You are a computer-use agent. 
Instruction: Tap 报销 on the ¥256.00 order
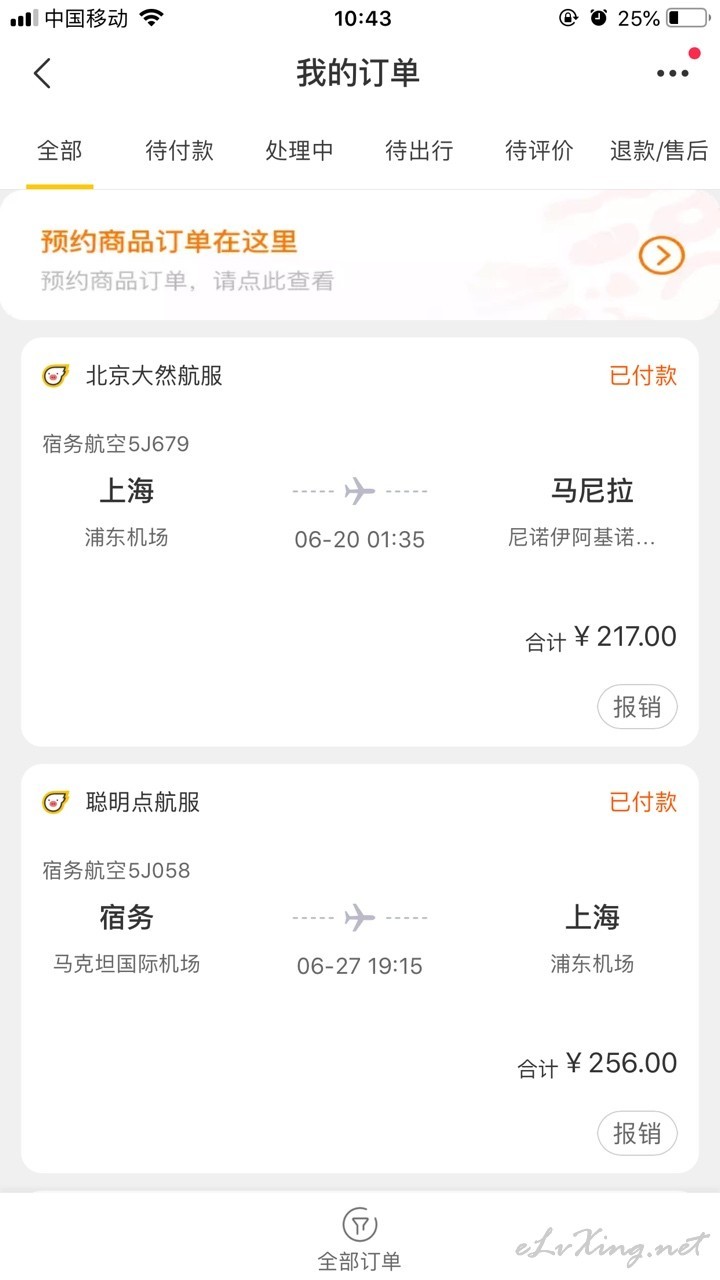(x=637, y=1133)
